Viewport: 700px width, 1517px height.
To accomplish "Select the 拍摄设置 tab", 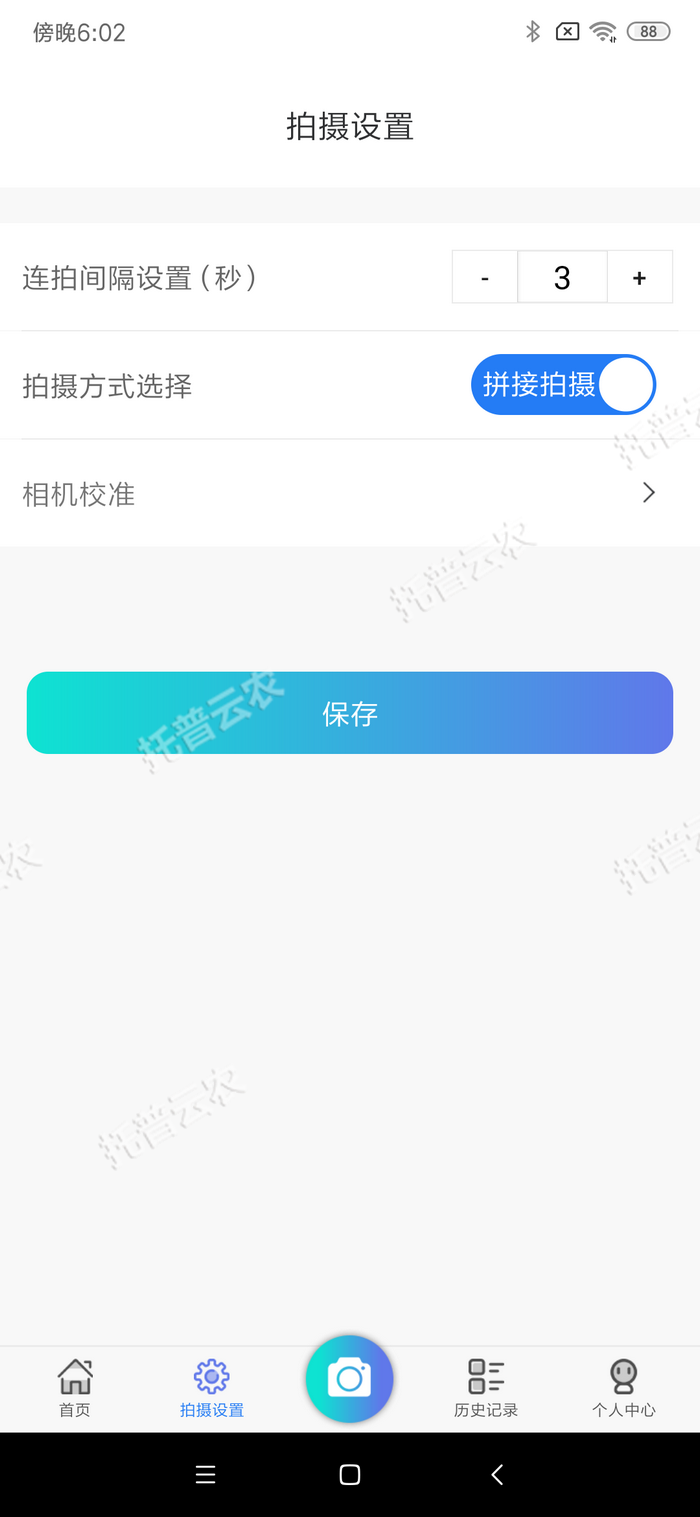I will point(212,1389).
